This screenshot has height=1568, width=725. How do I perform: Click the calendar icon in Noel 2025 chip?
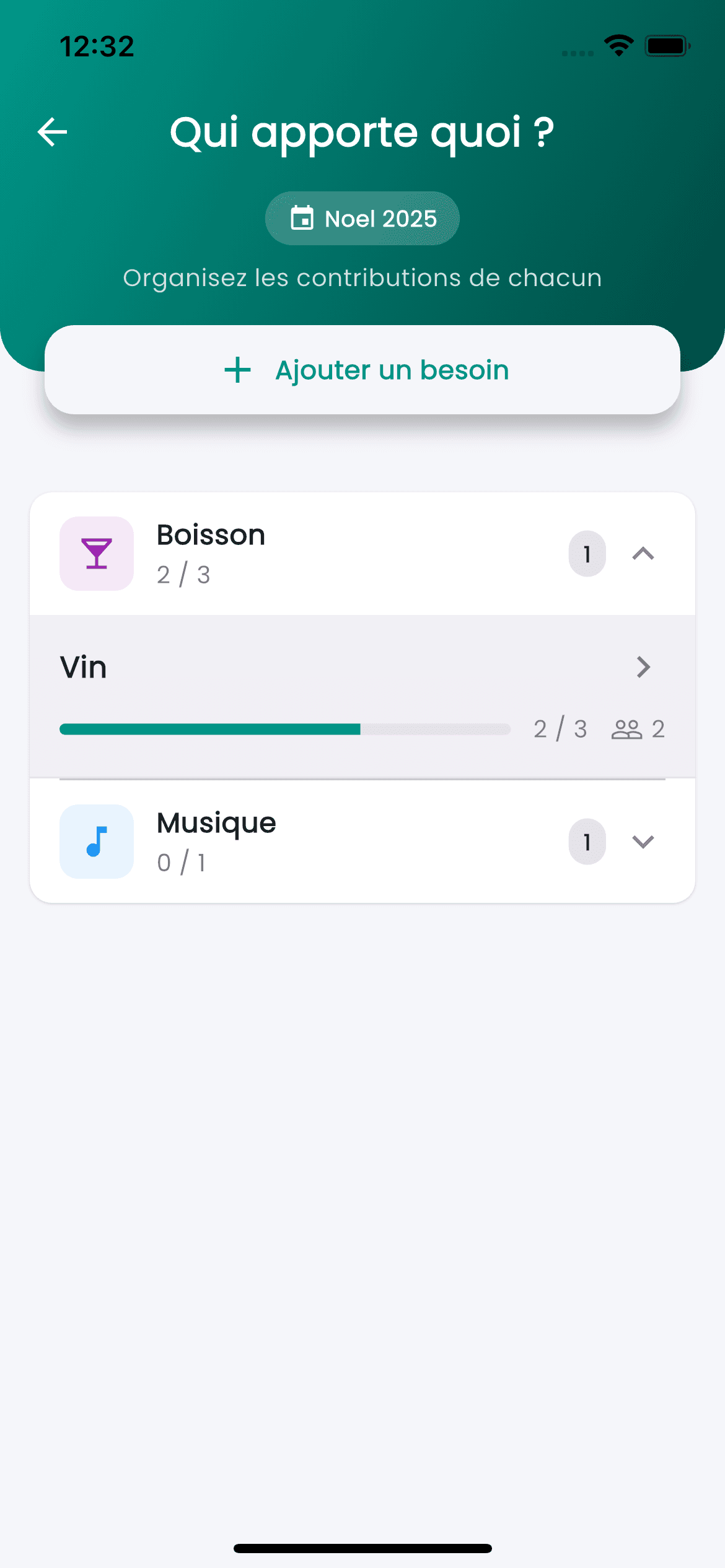tap(302, 218)
